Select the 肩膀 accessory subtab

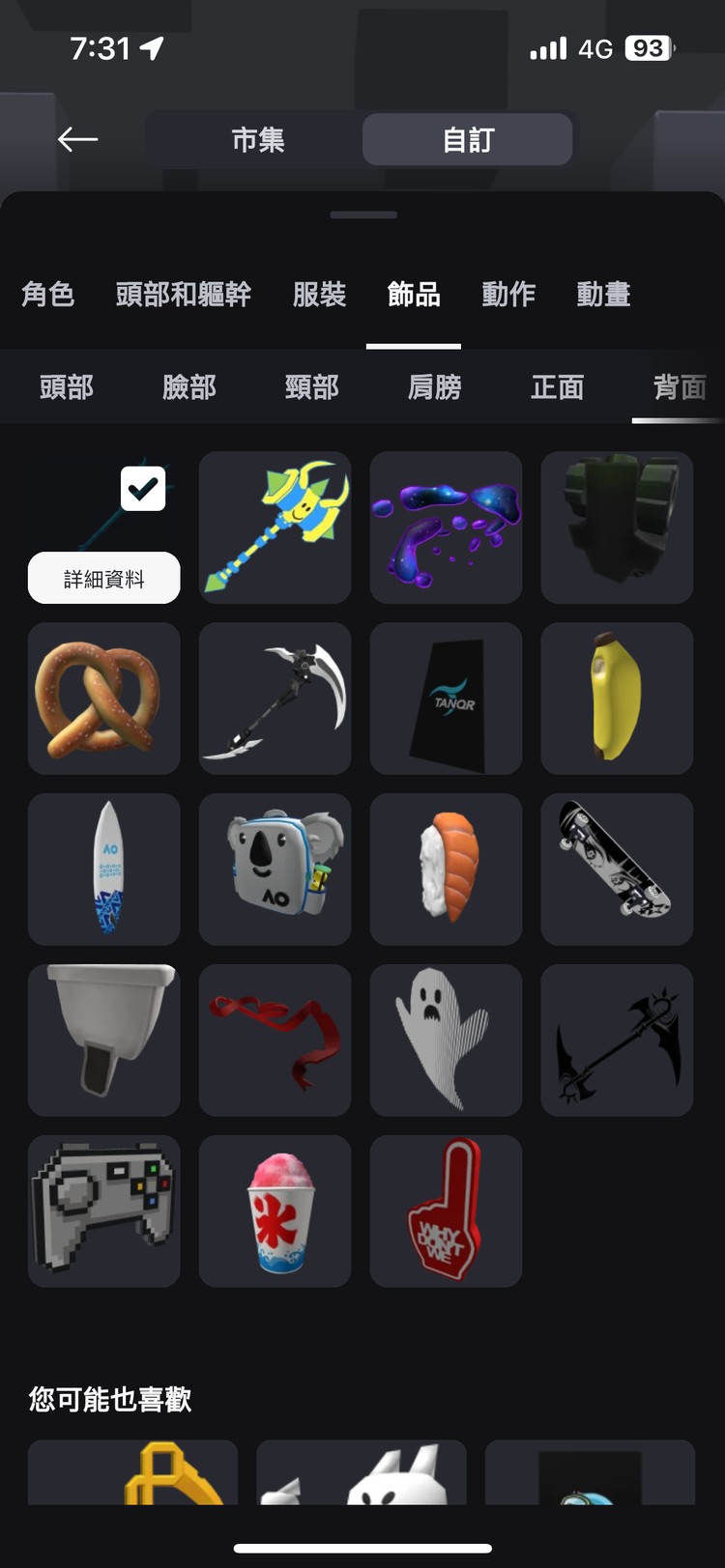pyautogui.click(x=434, y=387)
